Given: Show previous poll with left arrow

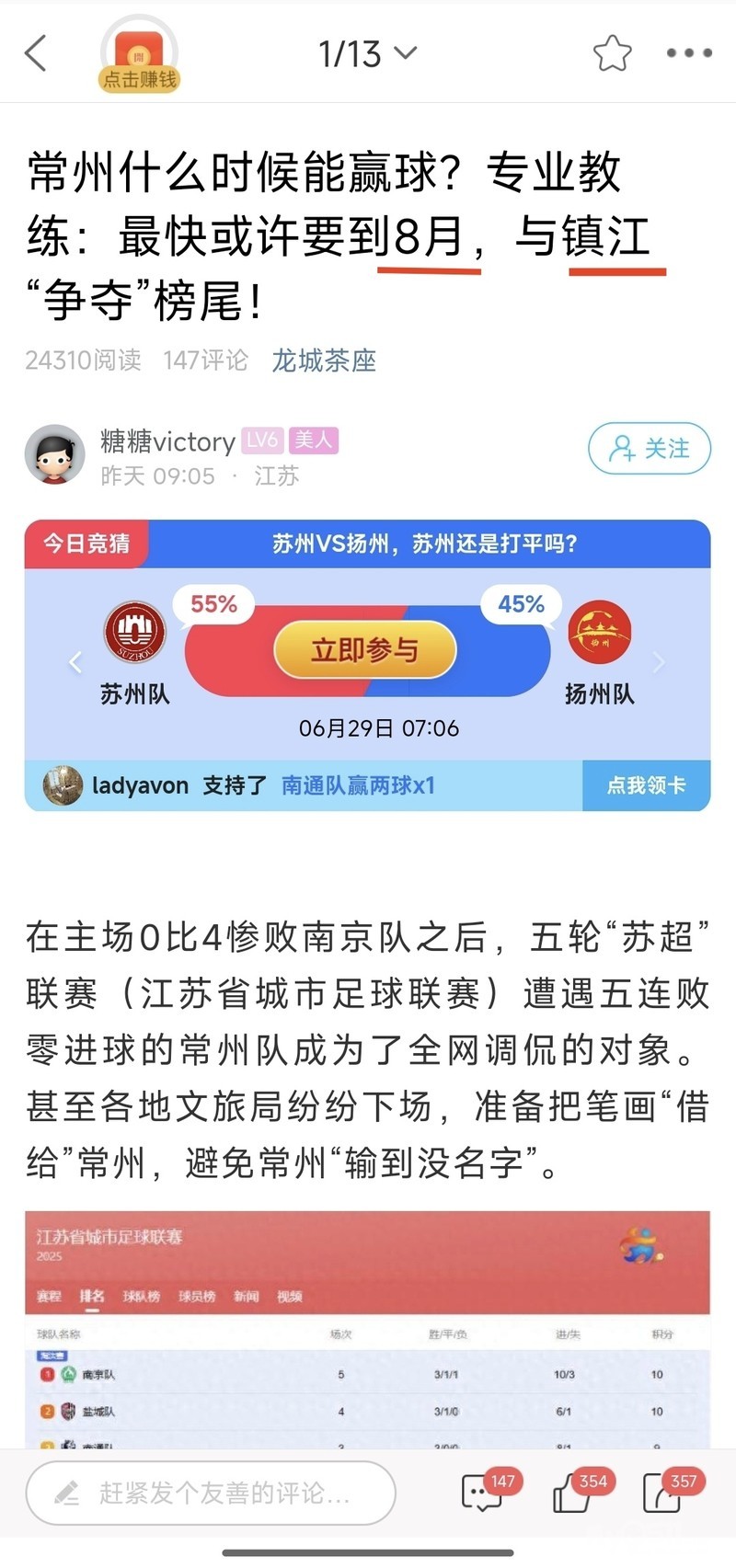Looking at the screenshot, I should [75, 662].
